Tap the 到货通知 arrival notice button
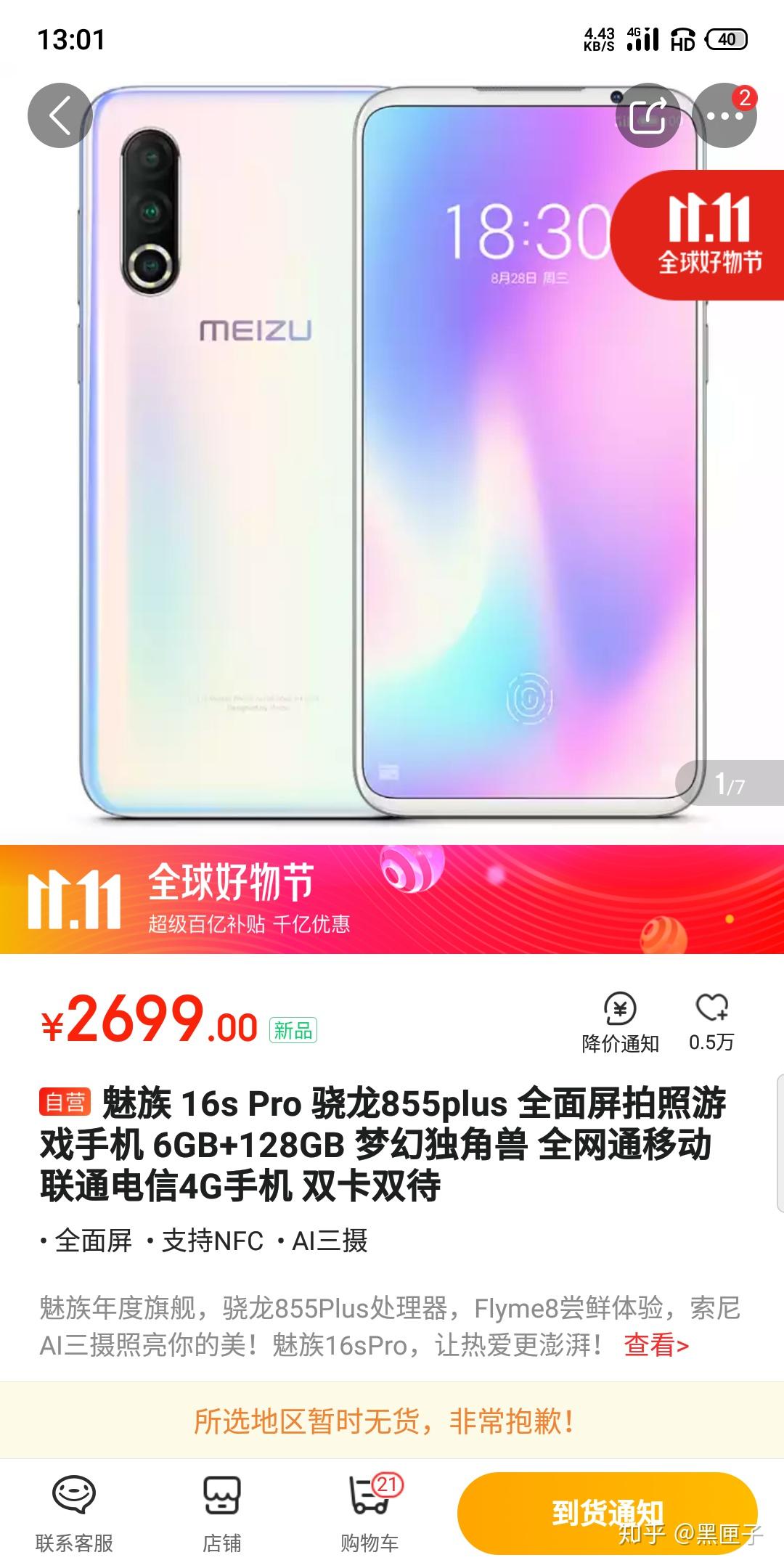The image size is (784, 1568). (607, 1513)
